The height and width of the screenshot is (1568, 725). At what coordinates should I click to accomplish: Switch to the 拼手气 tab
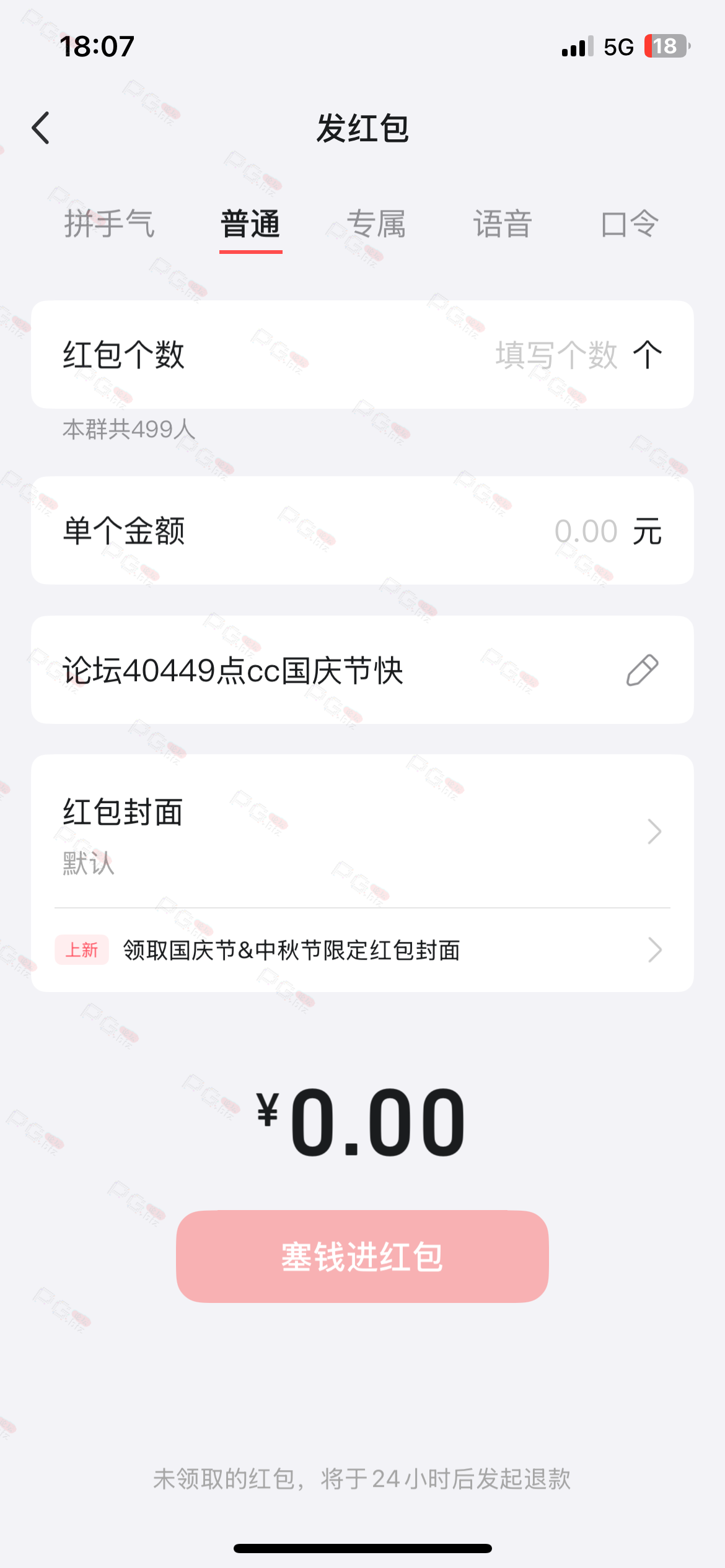(109, 224)
